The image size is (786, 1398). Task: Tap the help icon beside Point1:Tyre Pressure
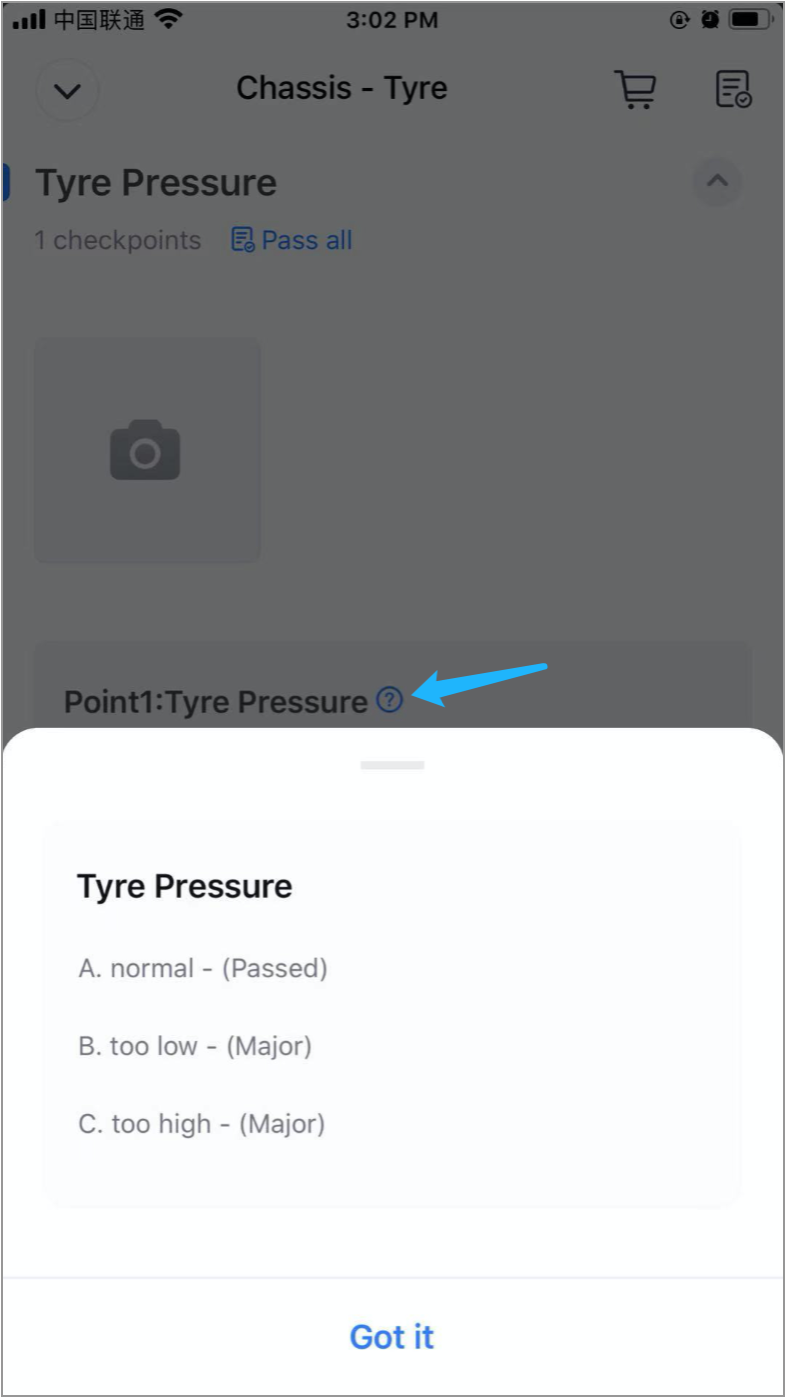click(x=389, y=700)
